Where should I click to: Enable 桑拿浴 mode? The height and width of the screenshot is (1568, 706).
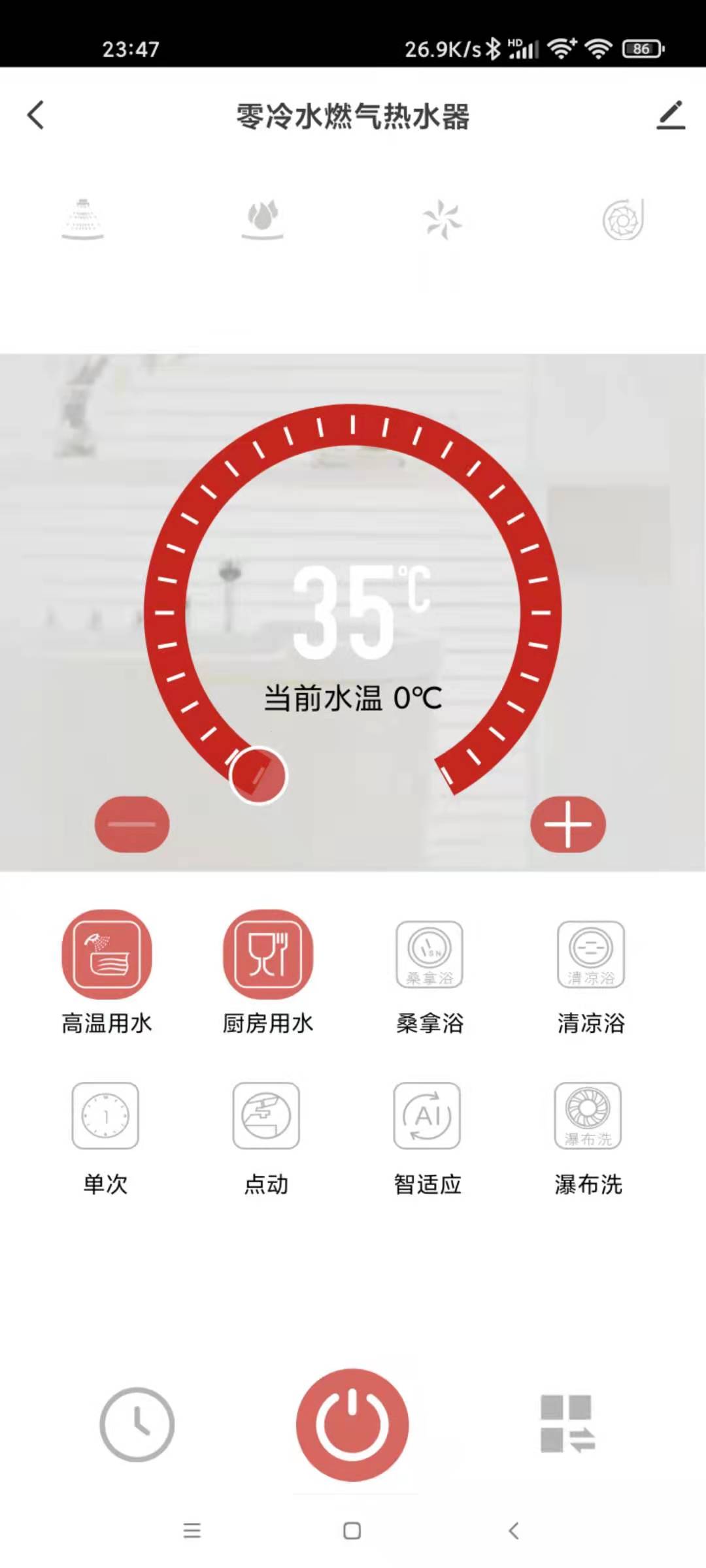pos(429,955)
